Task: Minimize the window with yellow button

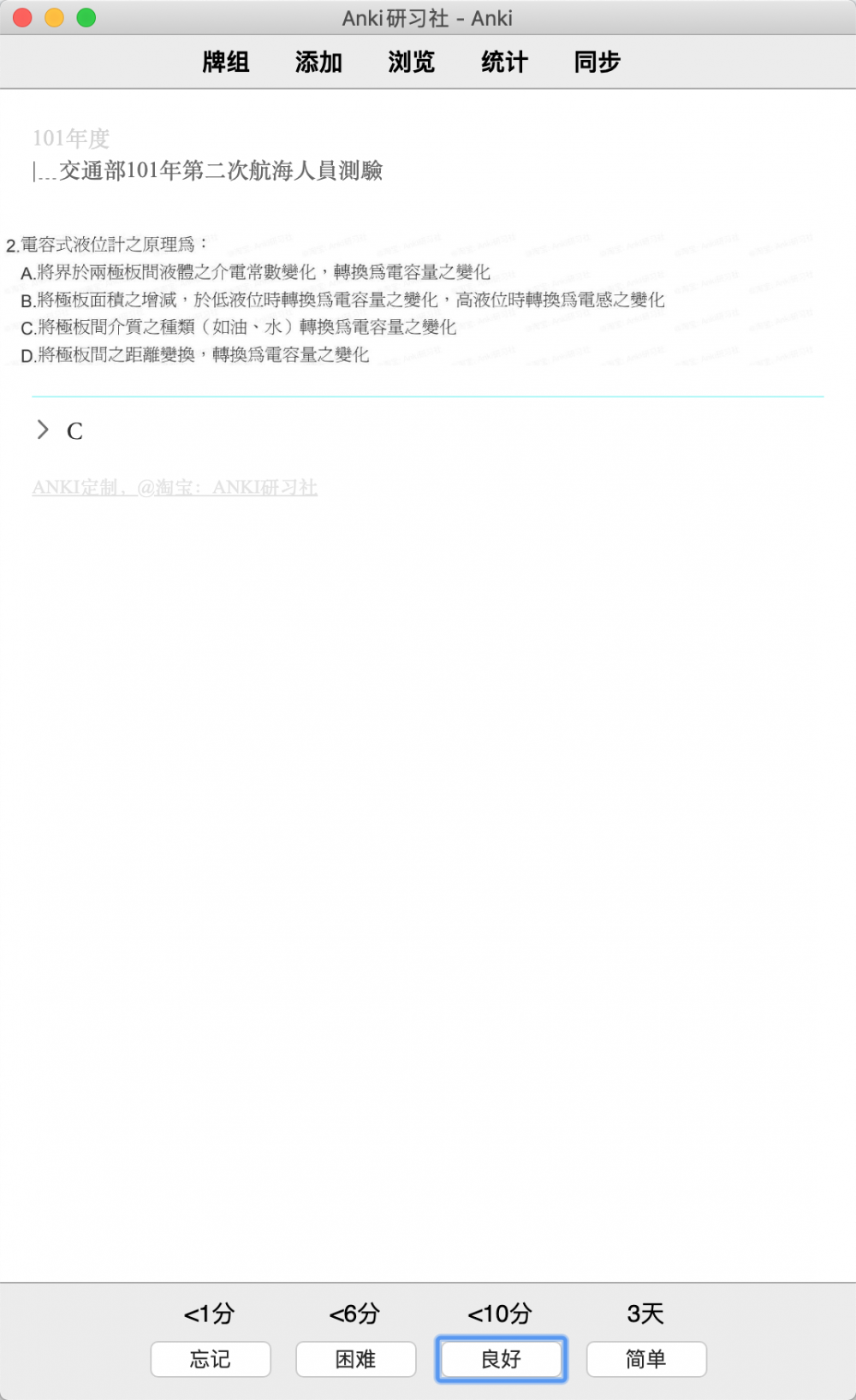Action: pos(54,18)
